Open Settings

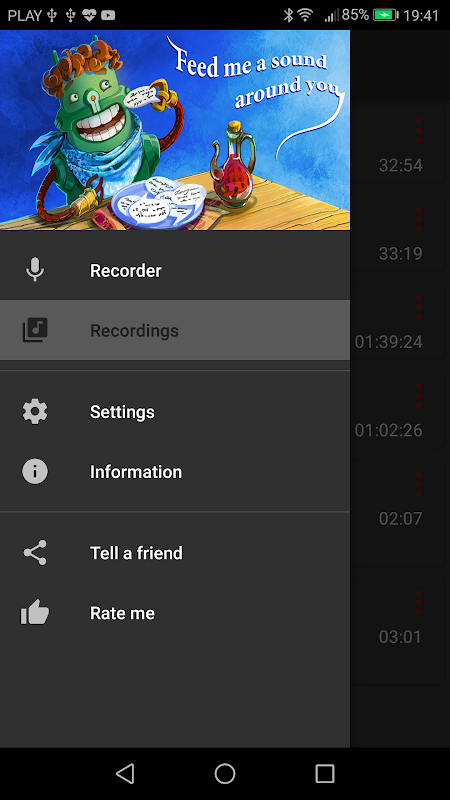[x=175, y=412]
